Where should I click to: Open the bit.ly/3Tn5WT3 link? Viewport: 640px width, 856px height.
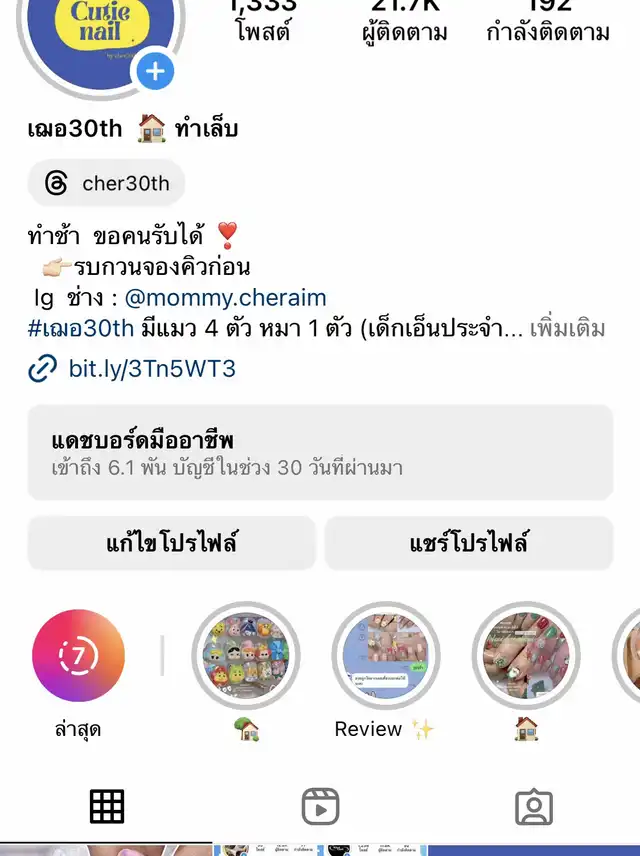click(151, 369)
